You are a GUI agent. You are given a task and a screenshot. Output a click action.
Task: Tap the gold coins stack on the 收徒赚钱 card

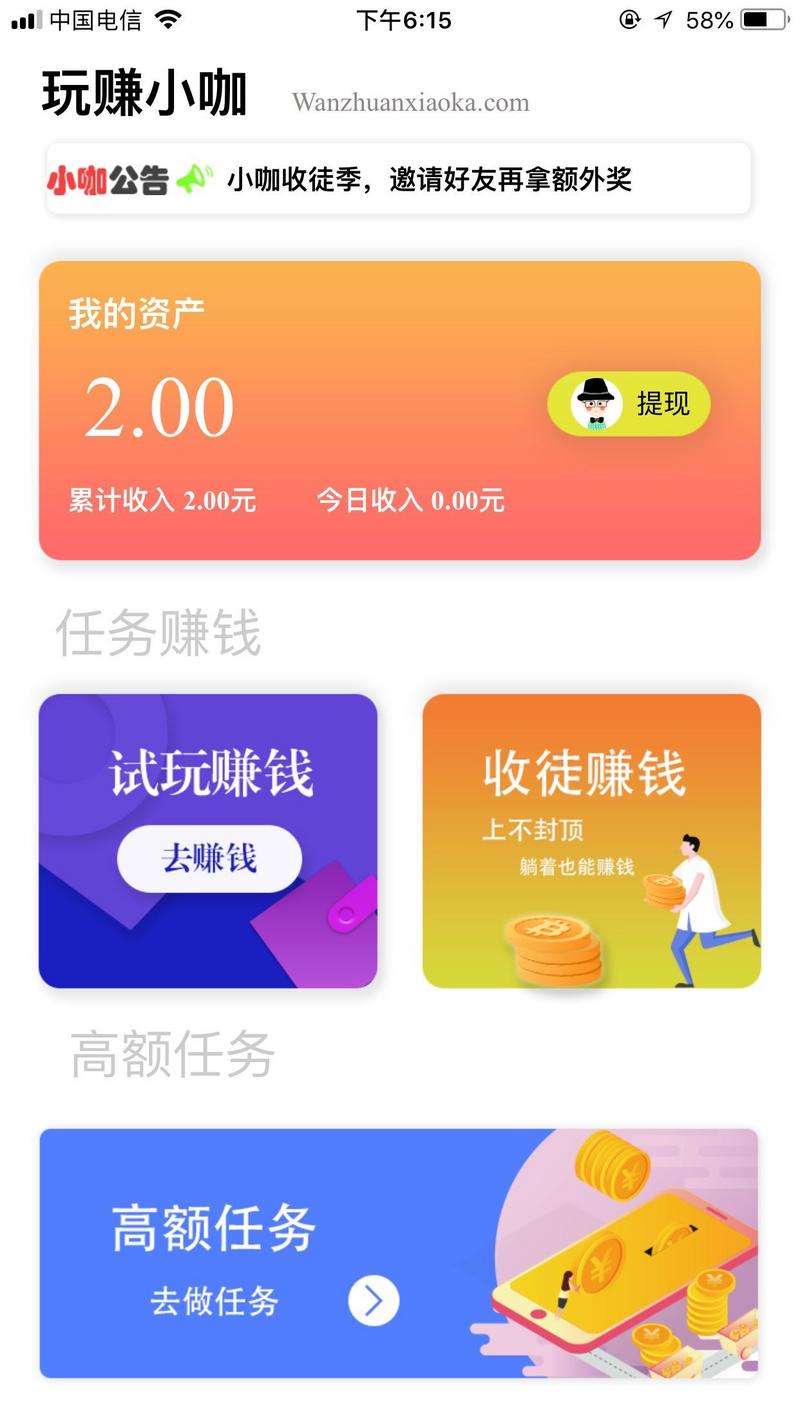pyautogui.click(x=553, y=945)
